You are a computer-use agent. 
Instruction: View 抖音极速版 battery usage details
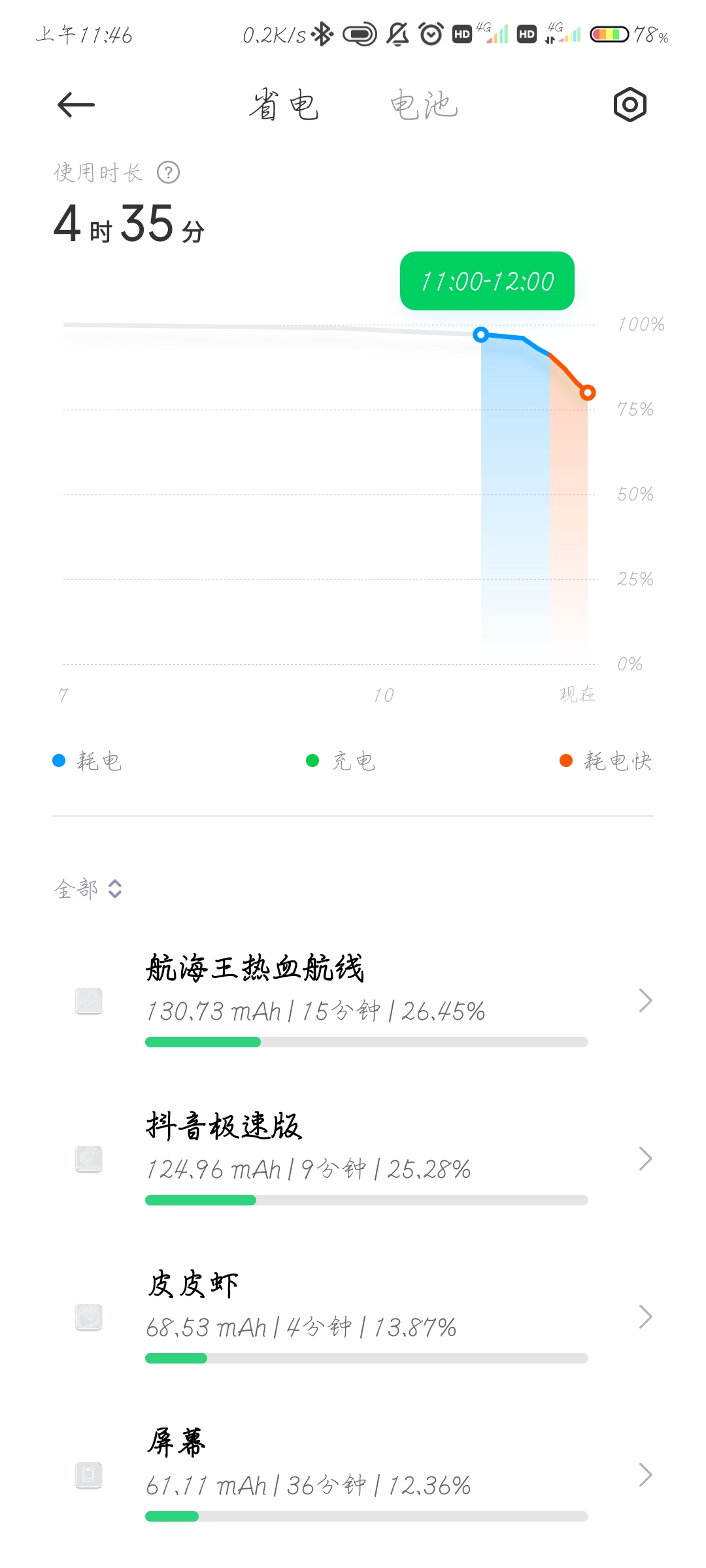(366, 1158)
